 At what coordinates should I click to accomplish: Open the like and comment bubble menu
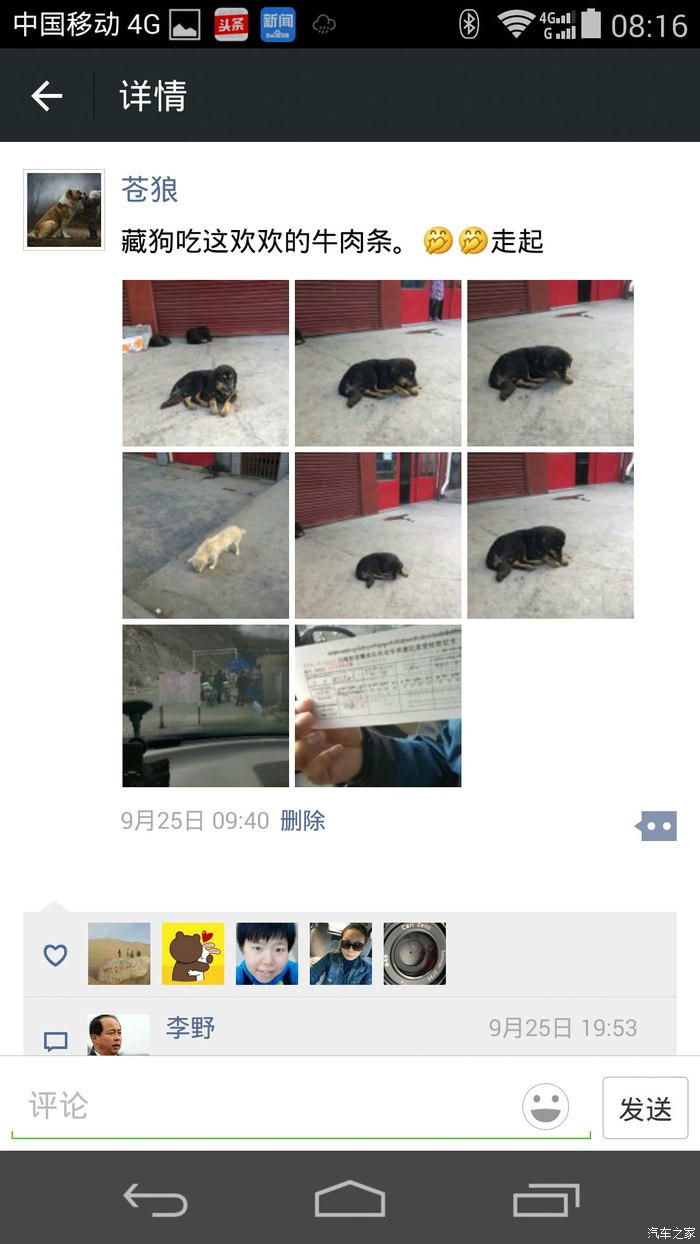[x=656, y=825]
